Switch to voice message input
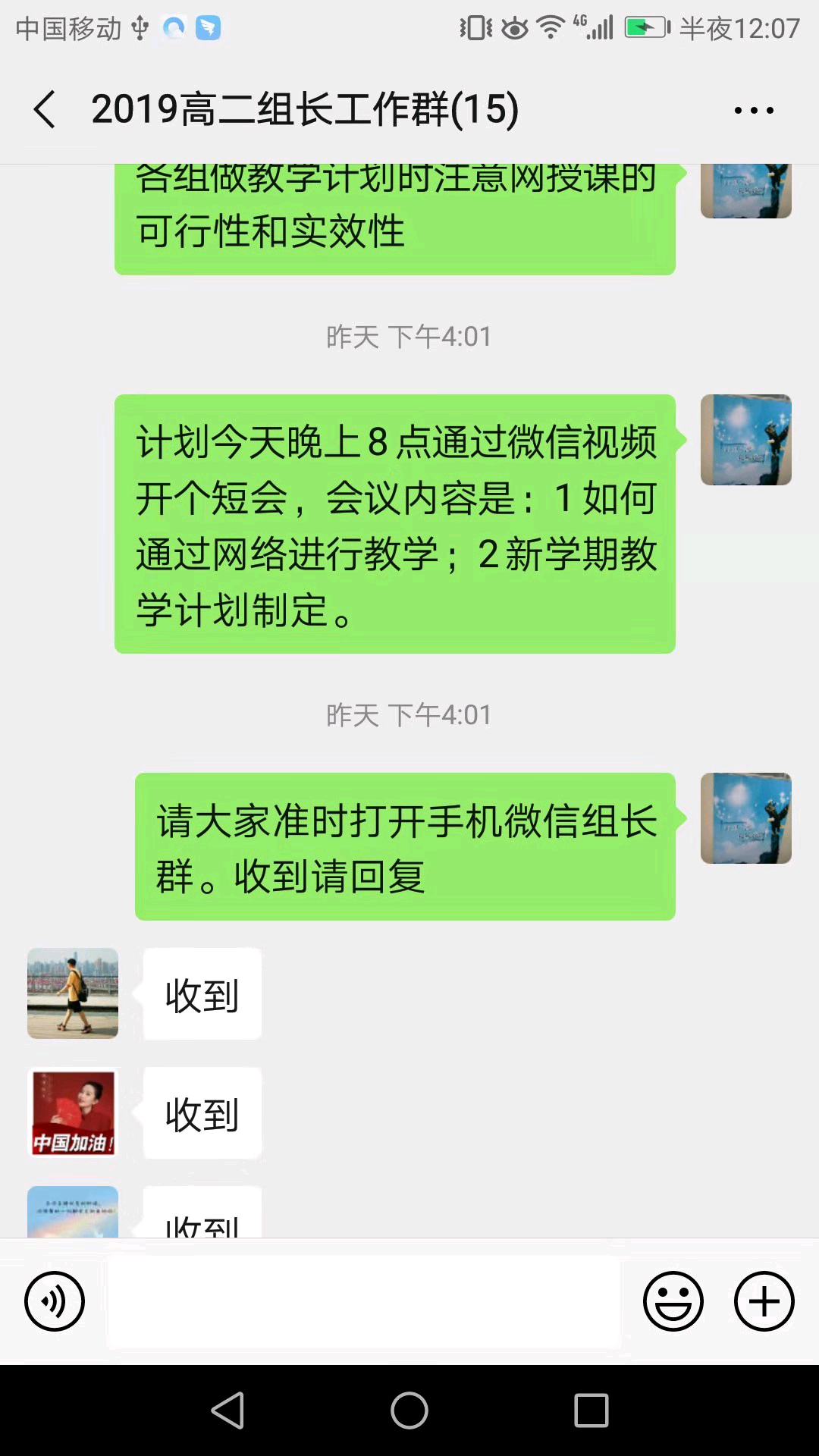This screenshot has height=1456, width=819. click(55, 1301)
